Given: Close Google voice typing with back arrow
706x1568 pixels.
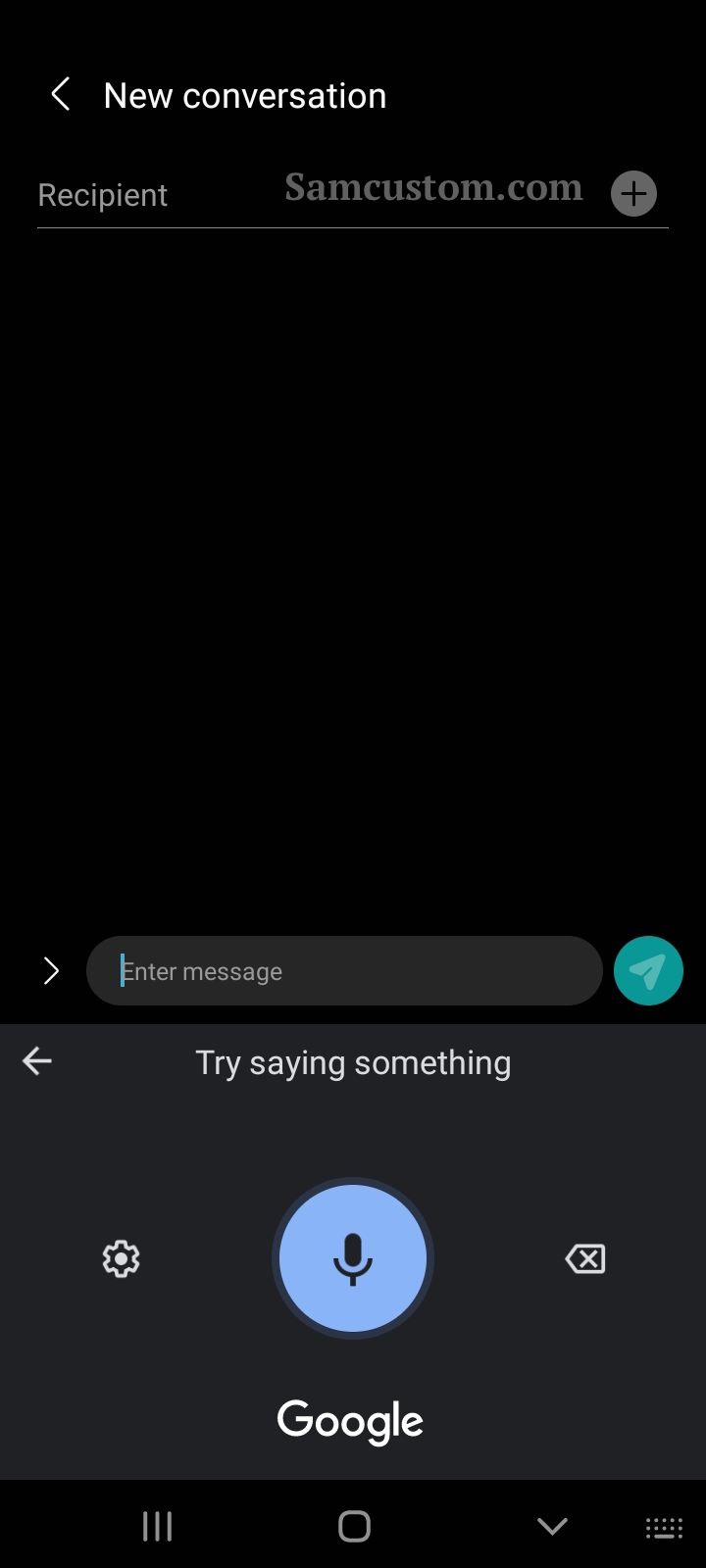Looking at the screenshot, I should (x=37, y=1060).
